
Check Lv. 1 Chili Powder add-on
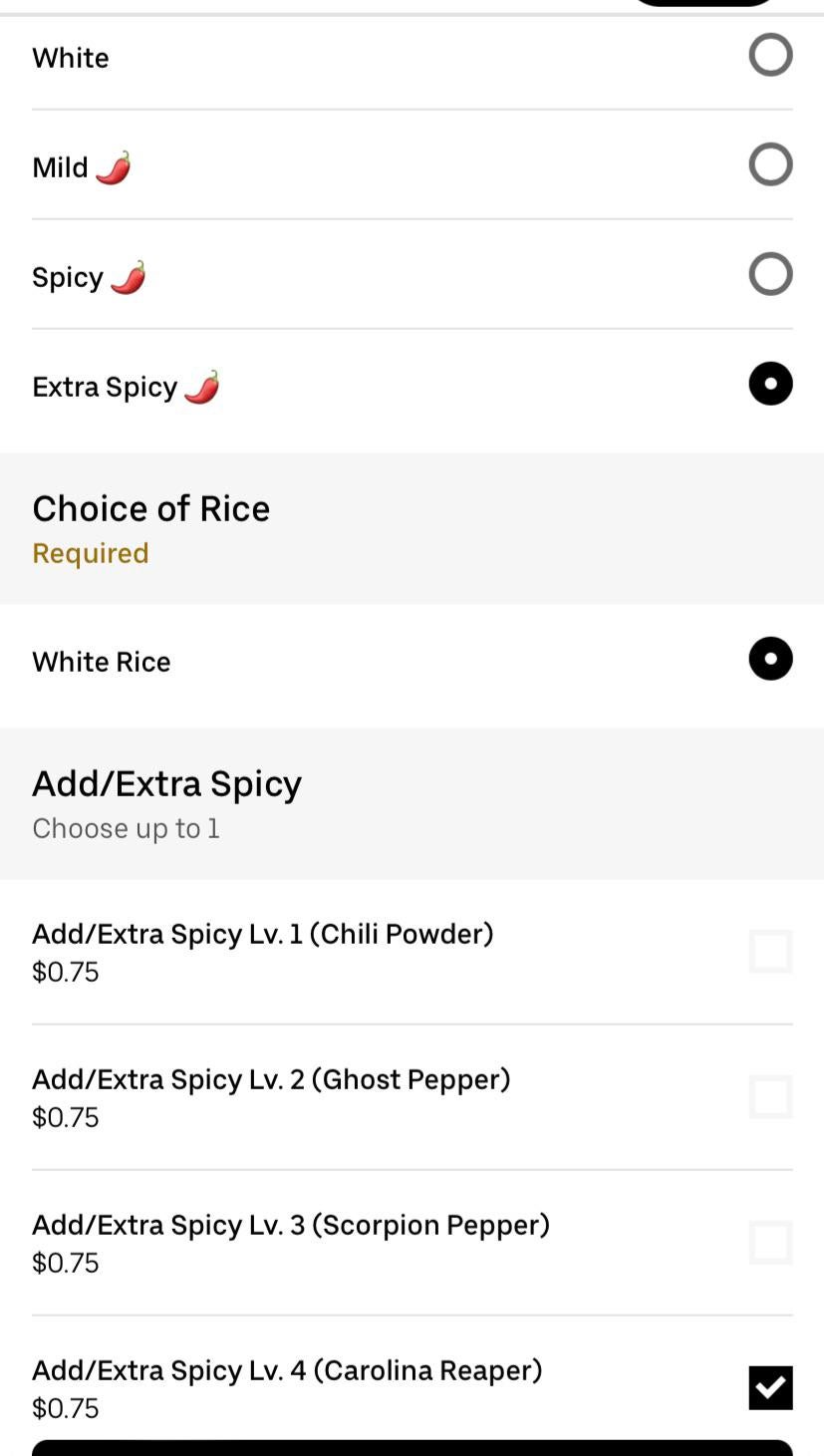pos(770,951)
